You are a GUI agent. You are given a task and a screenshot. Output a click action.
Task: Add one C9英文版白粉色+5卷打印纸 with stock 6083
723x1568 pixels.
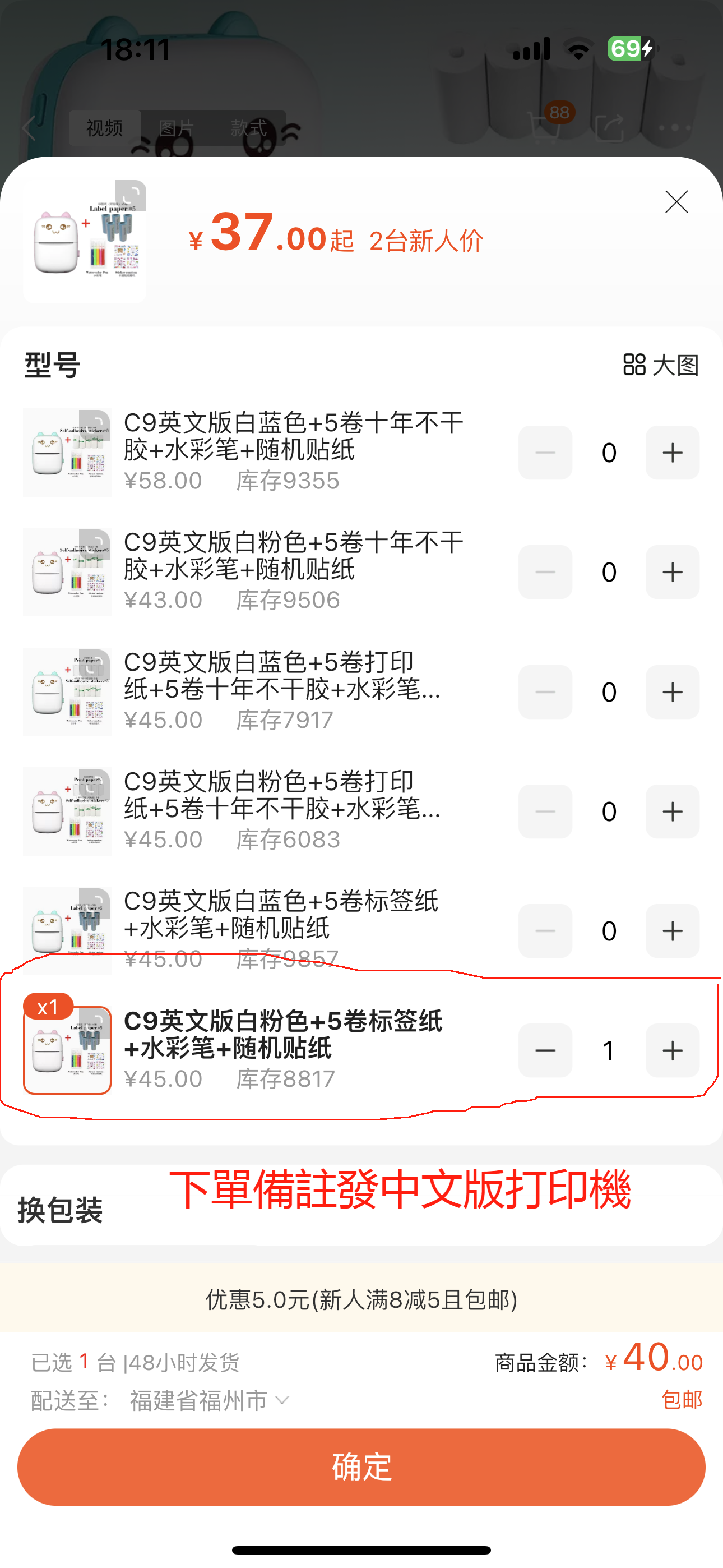click(x=672, y=811)
